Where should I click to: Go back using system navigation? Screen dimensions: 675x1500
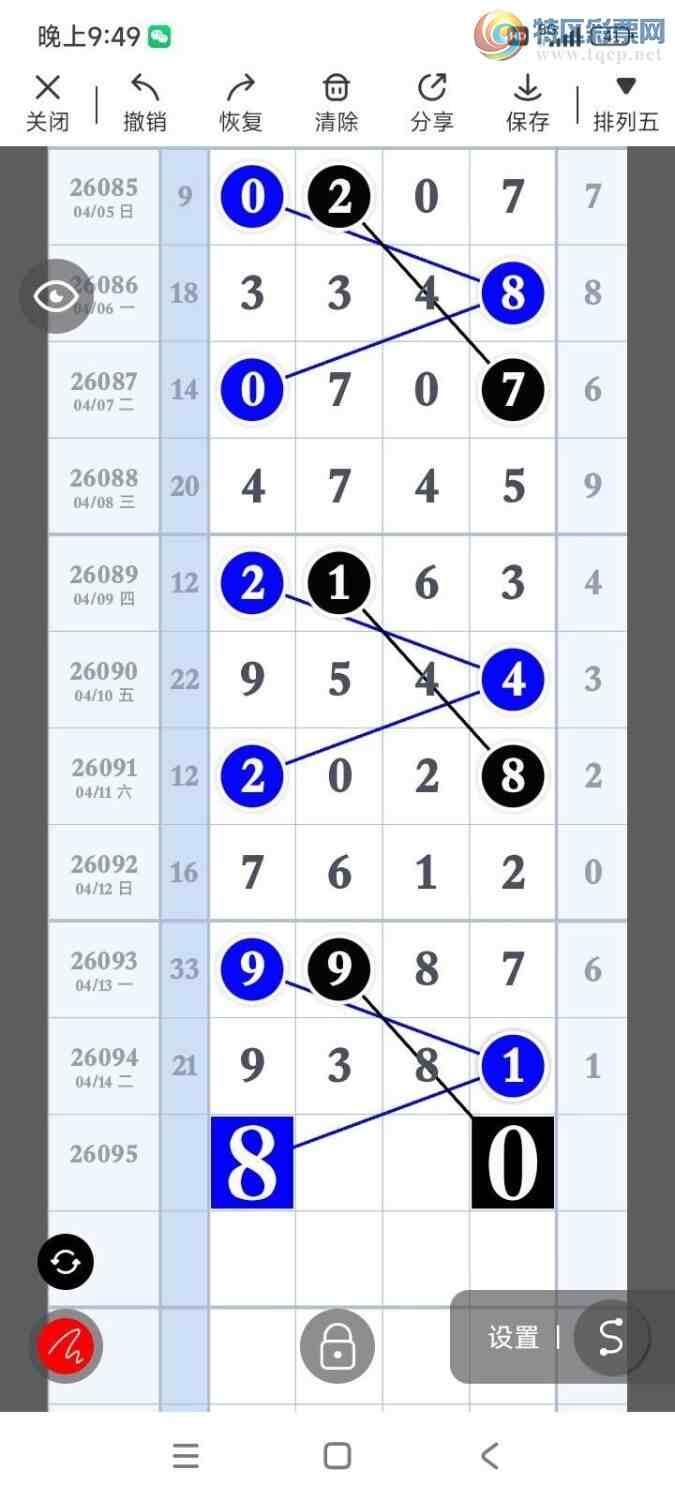[489, 1455]
